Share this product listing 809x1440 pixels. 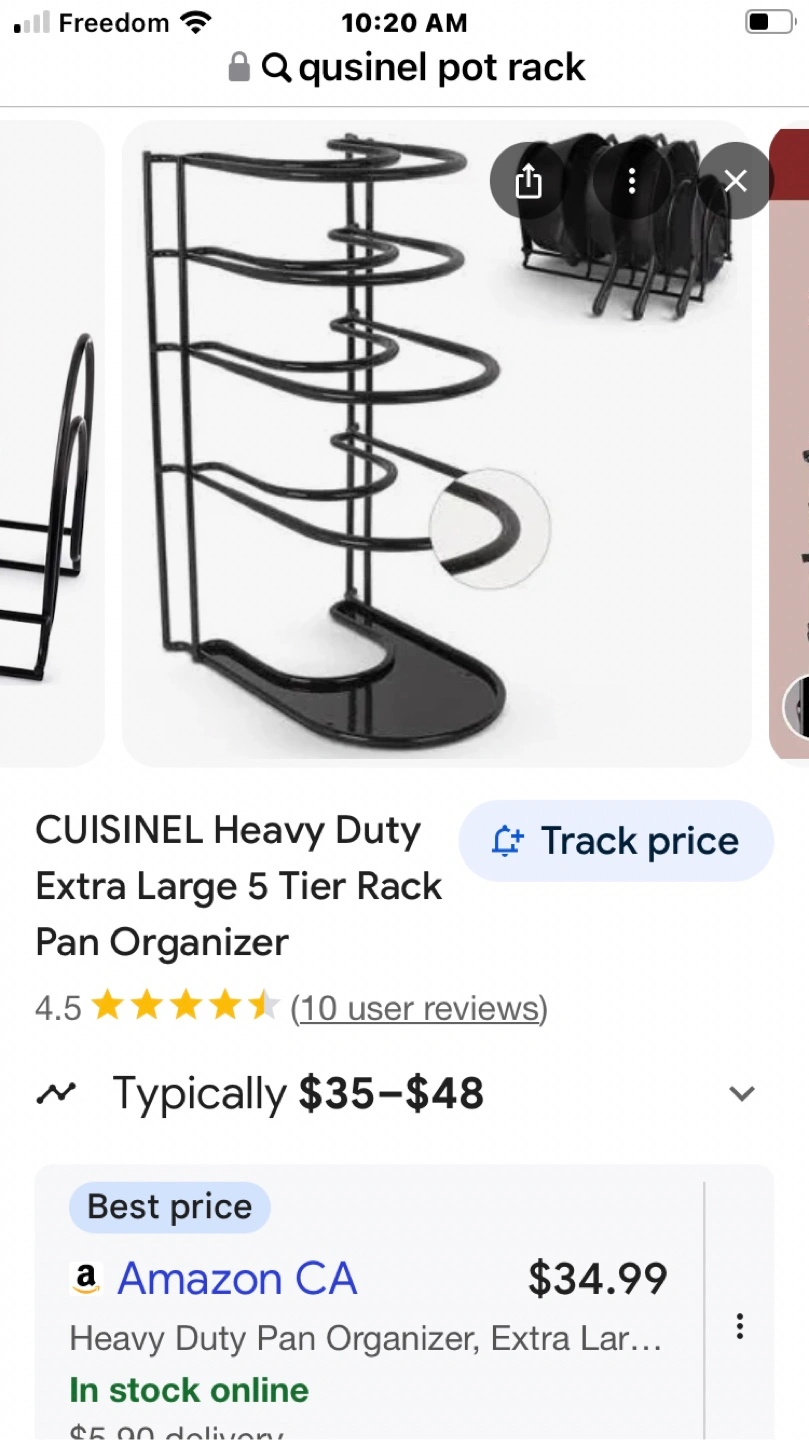pos(528,181)
